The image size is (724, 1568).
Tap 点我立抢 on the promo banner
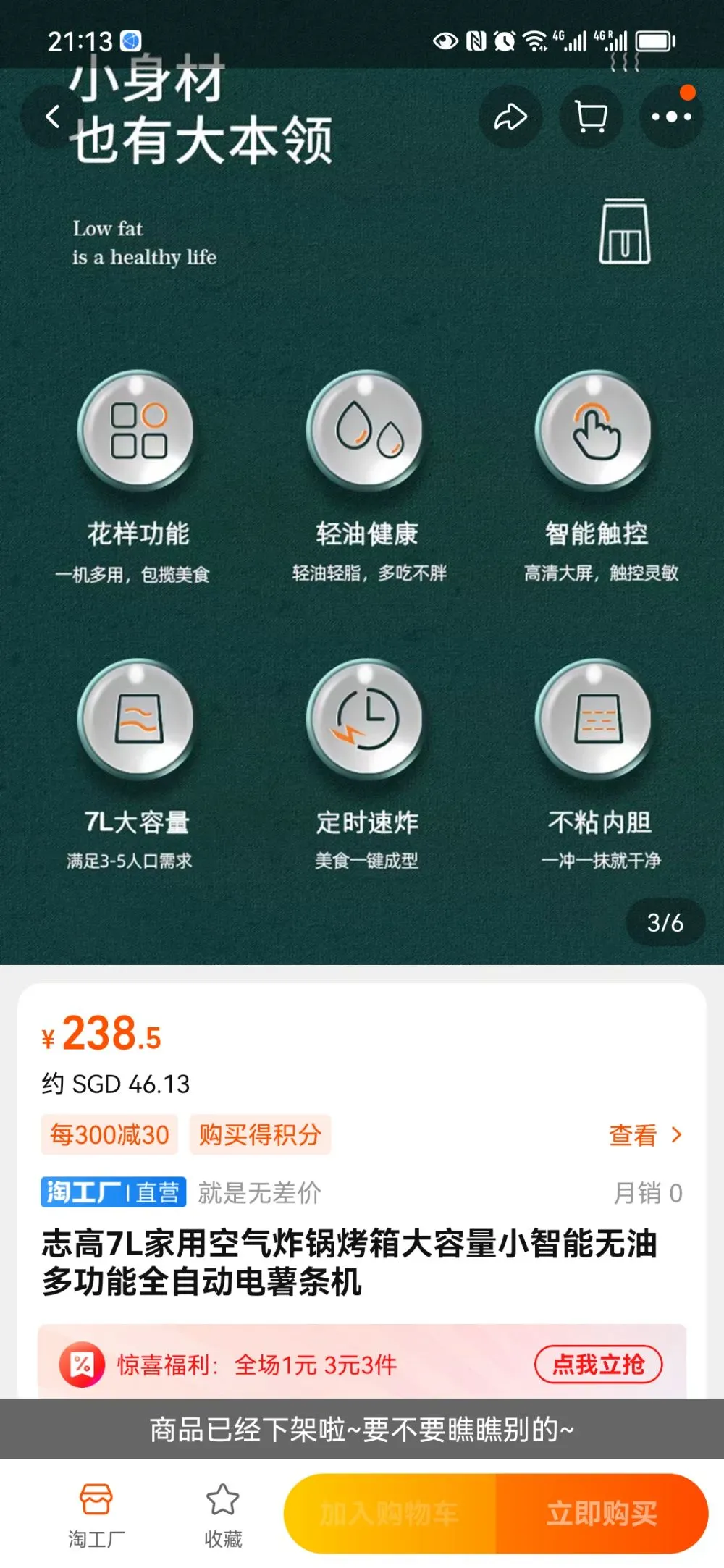[x=599, y=1365]
